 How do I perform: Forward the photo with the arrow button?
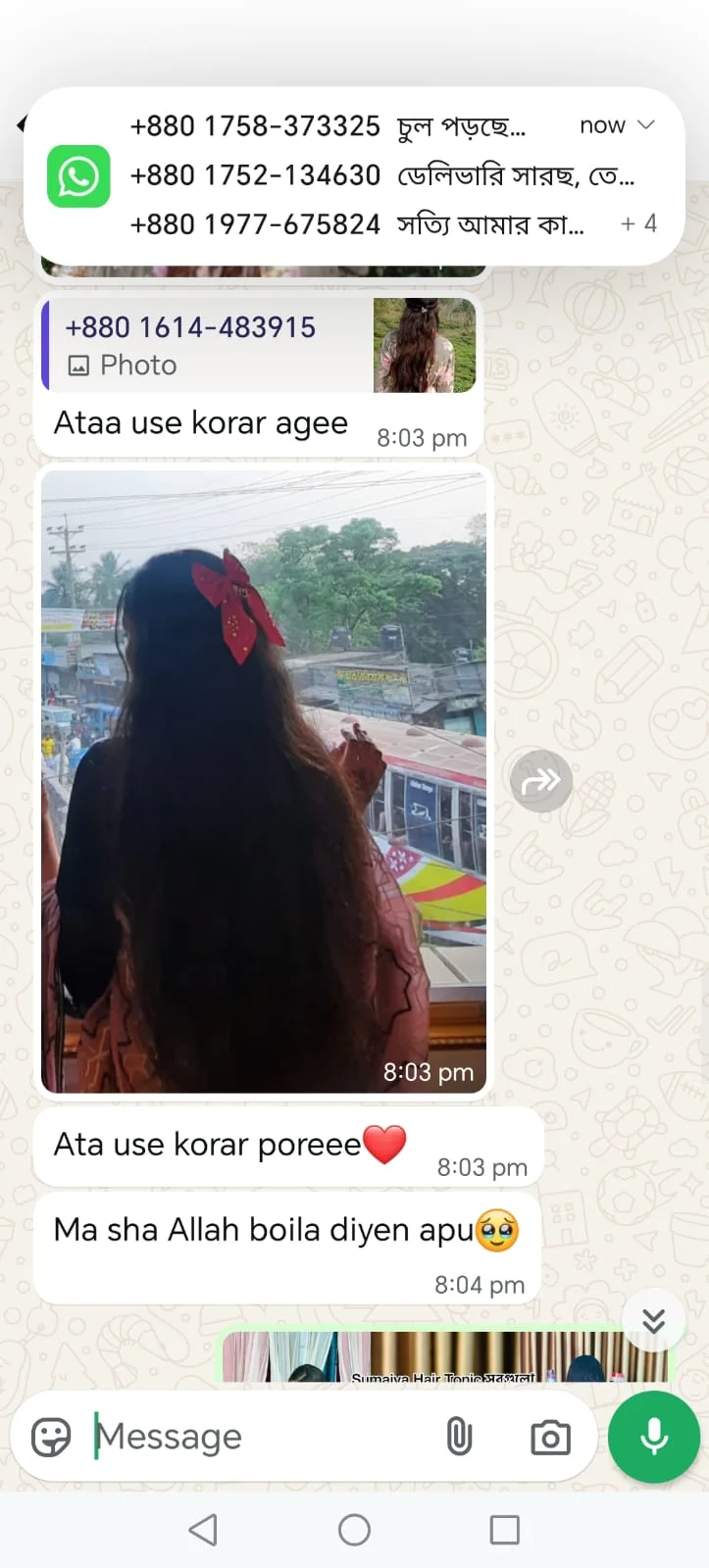(x=541, y=781)
